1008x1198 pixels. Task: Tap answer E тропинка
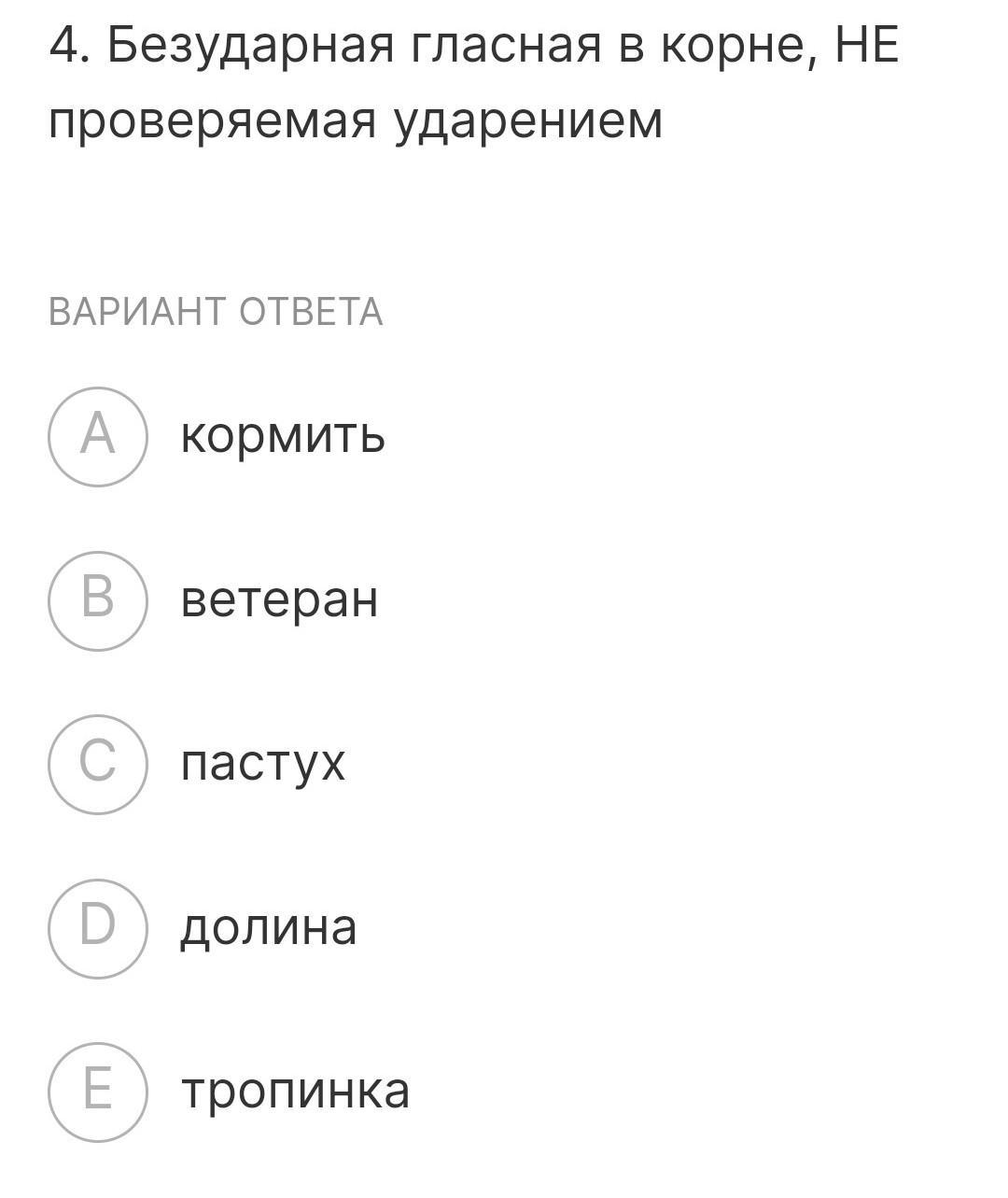[x=98, y=1092]
